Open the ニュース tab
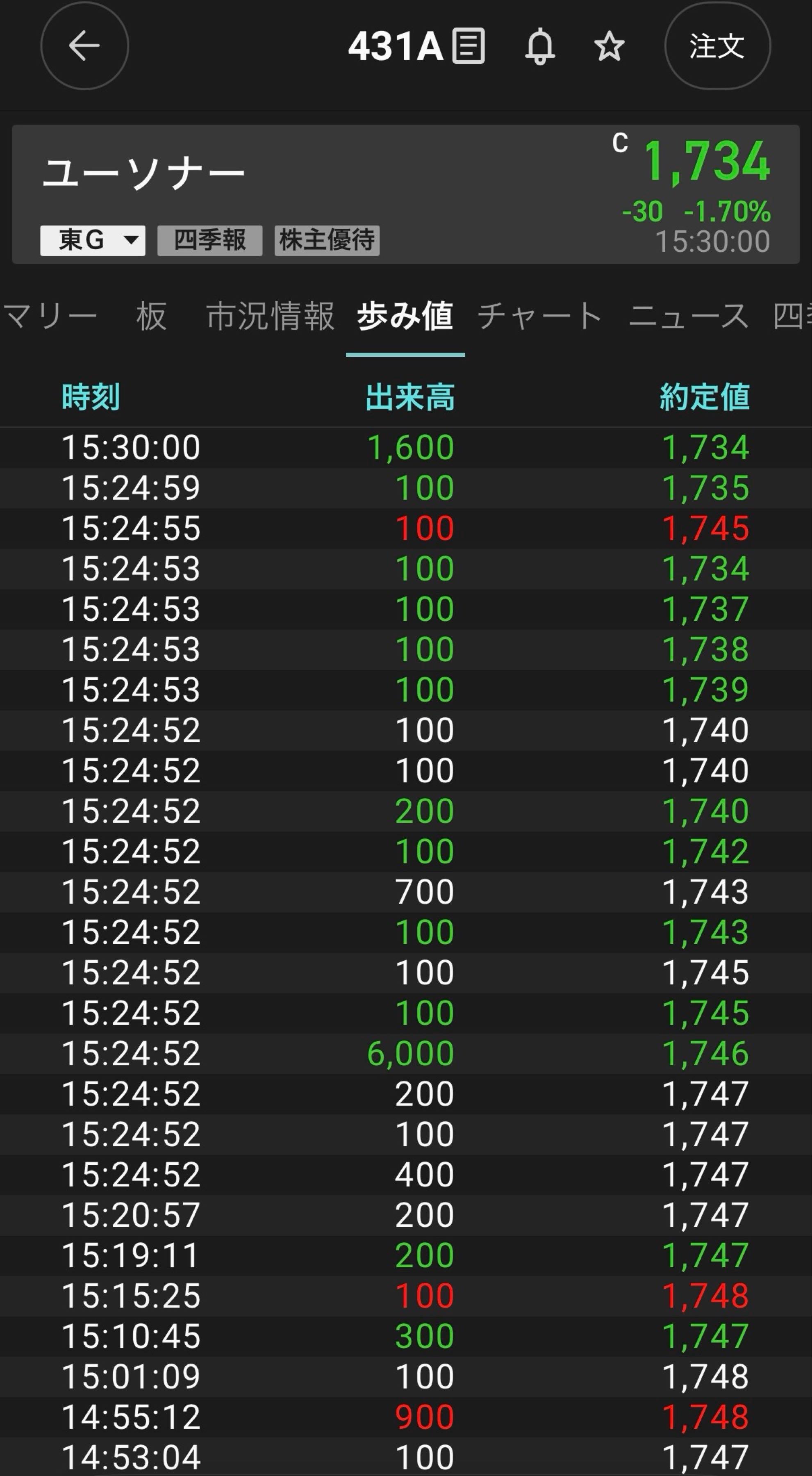Image resolution: width=812 pixels, height=1476 pixels. (689, 316)
